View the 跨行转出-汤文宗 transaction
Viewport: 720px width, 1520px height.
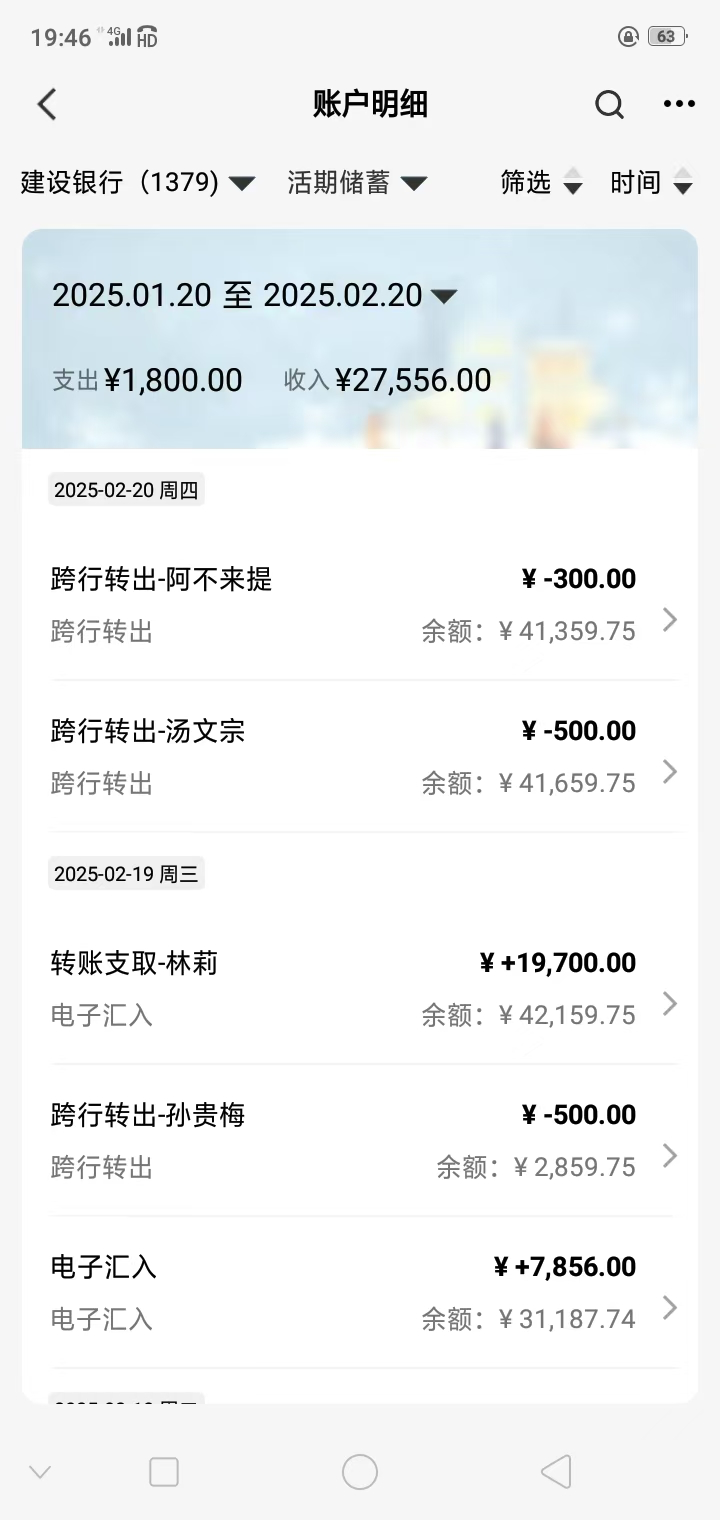[x=360, y=757]
